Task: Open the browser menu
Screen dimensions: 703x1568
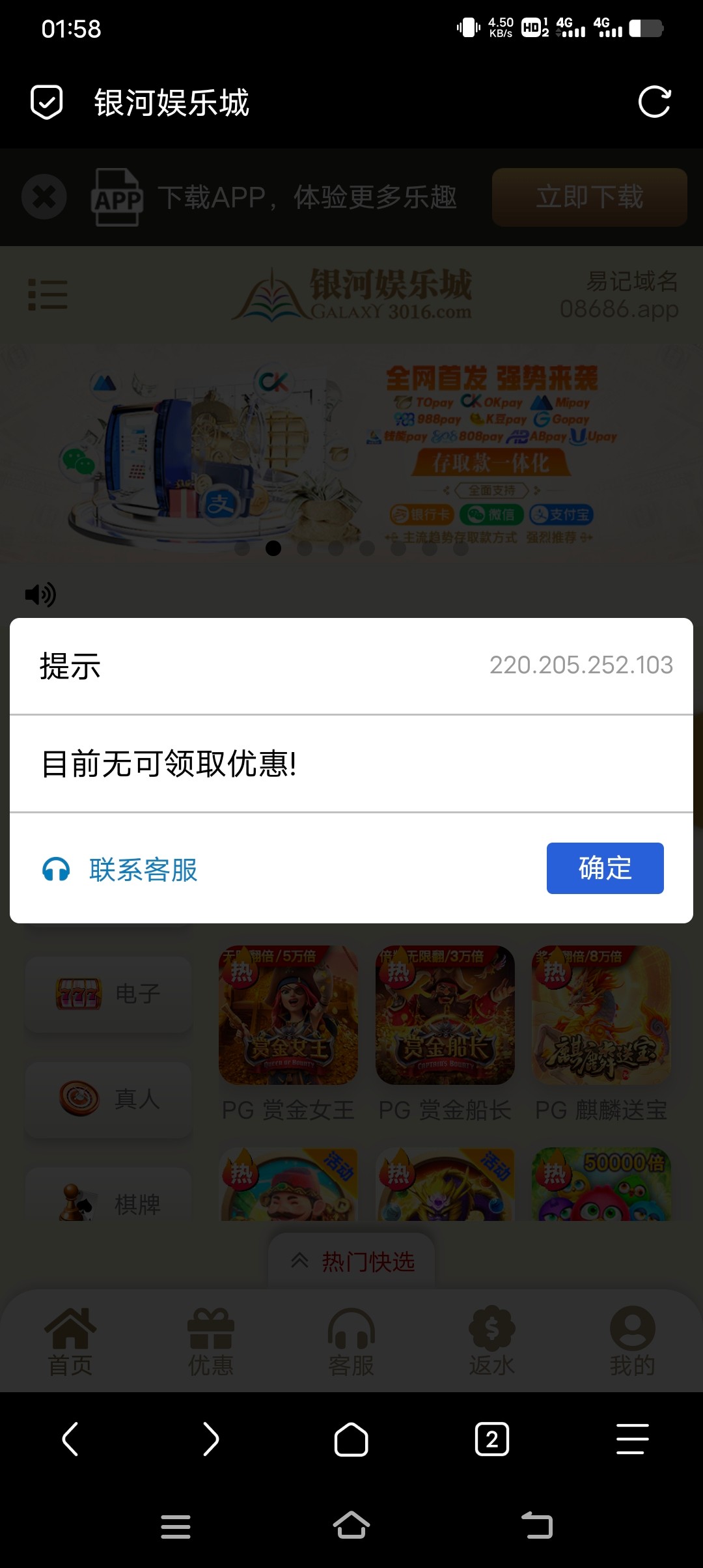Action: (x=632, y=1438)
